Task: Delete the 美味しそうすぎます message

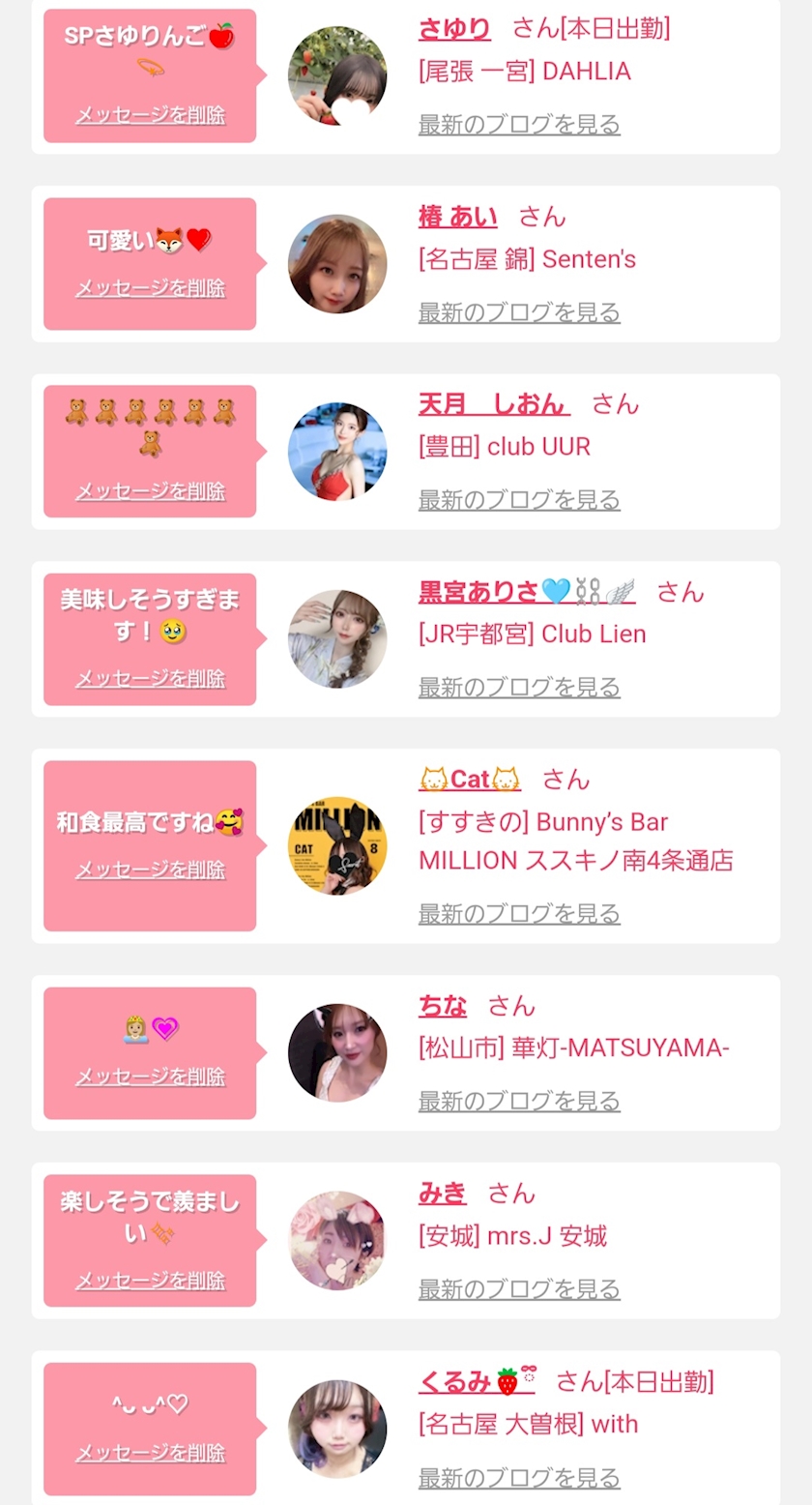Action: [x=150, y=679]
